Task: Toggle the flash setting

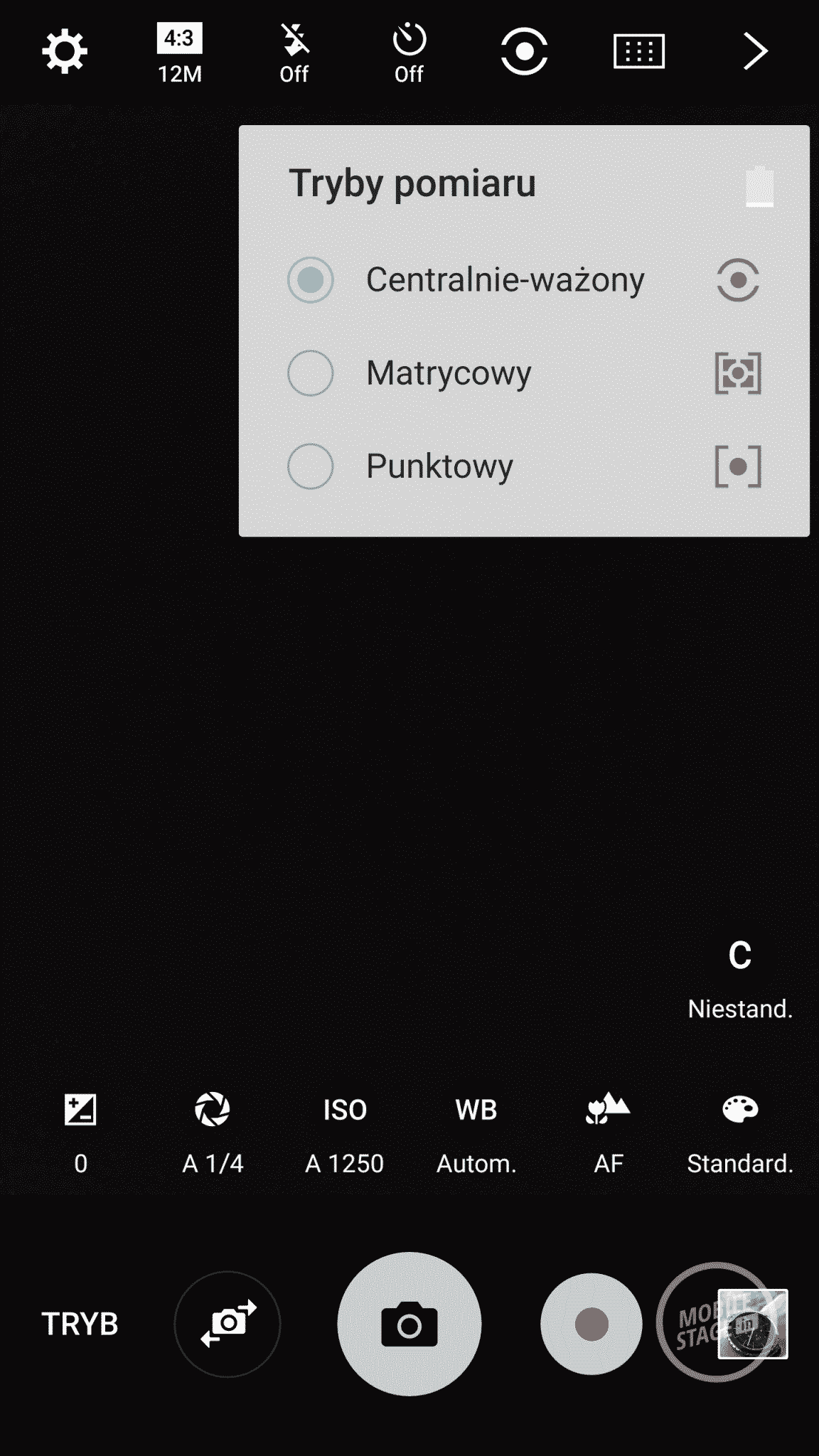Action: [x=294, y=53]
